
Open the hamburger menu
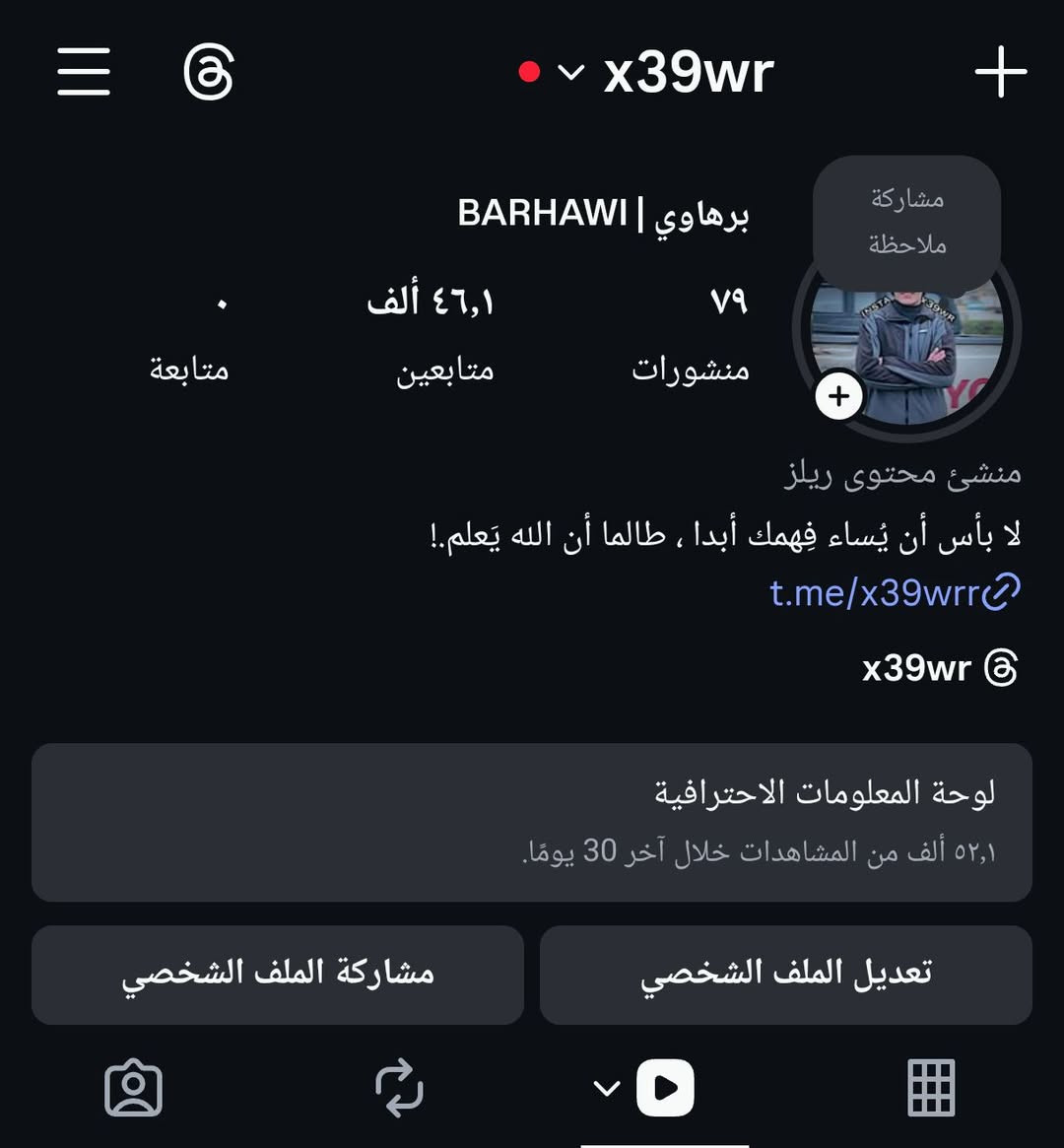pyautogui.click(x=84, y=72)
